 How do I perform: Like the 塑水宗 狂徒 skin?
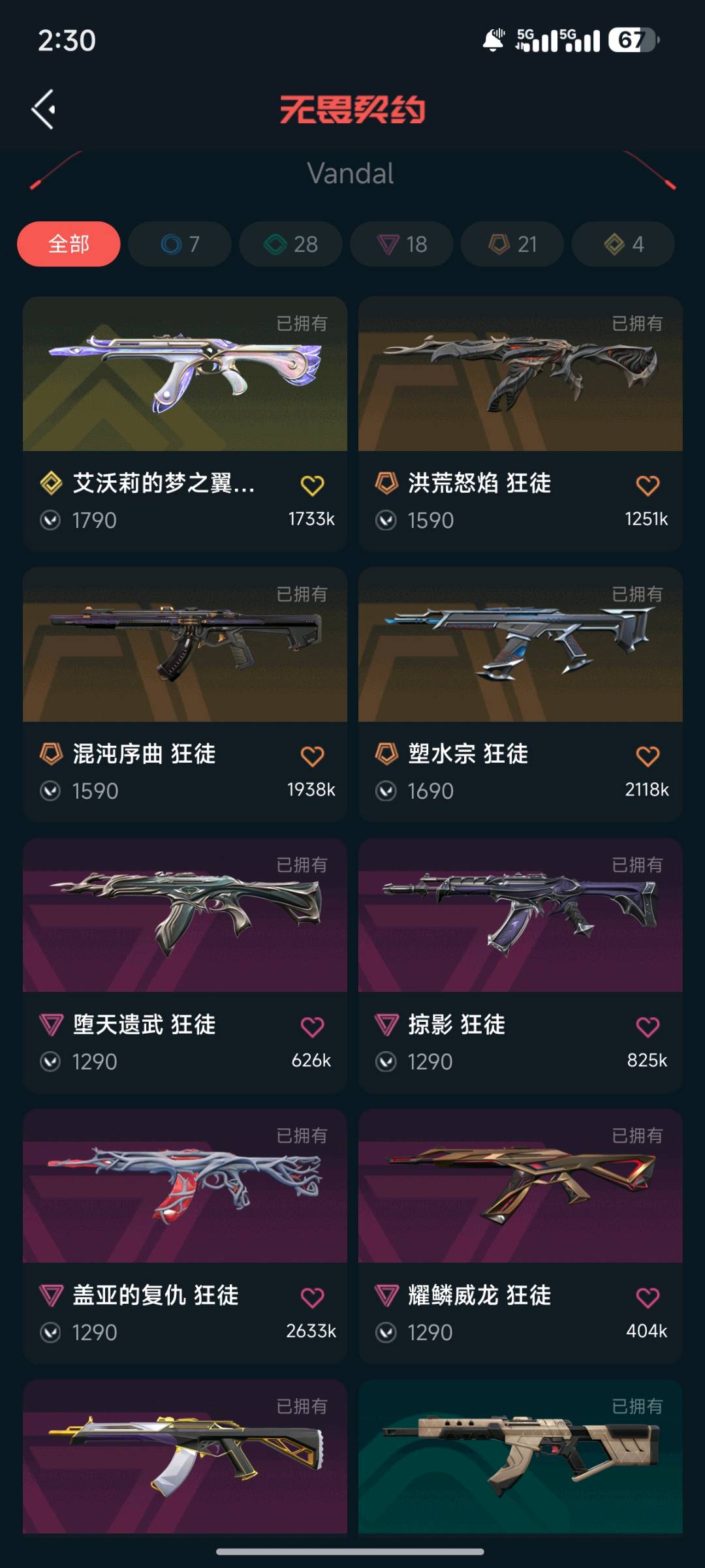[648, 756]
